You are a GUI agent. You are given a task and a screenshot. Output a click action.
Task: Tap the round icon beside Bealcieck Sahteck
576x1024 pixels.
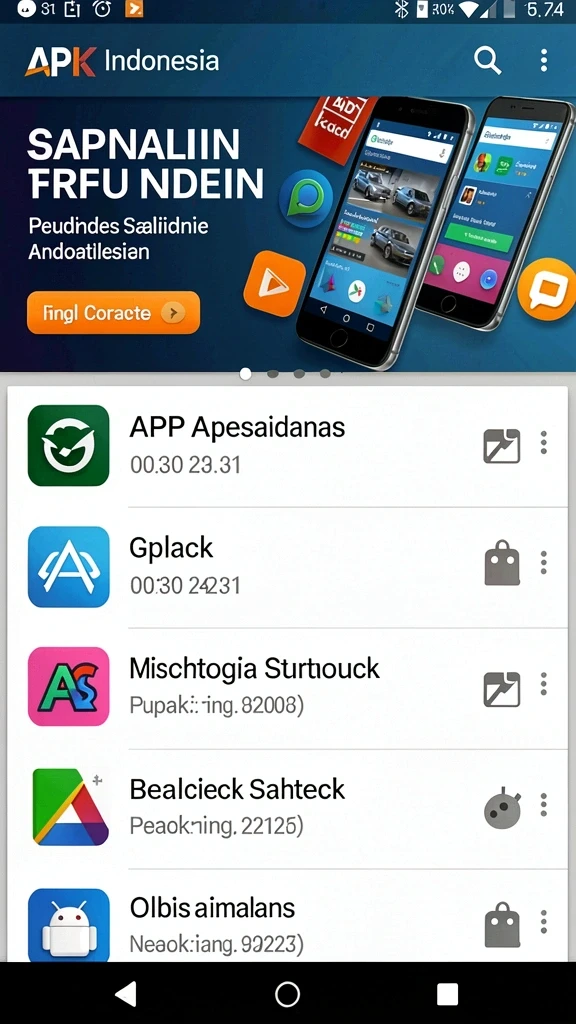tap(503, 810)
